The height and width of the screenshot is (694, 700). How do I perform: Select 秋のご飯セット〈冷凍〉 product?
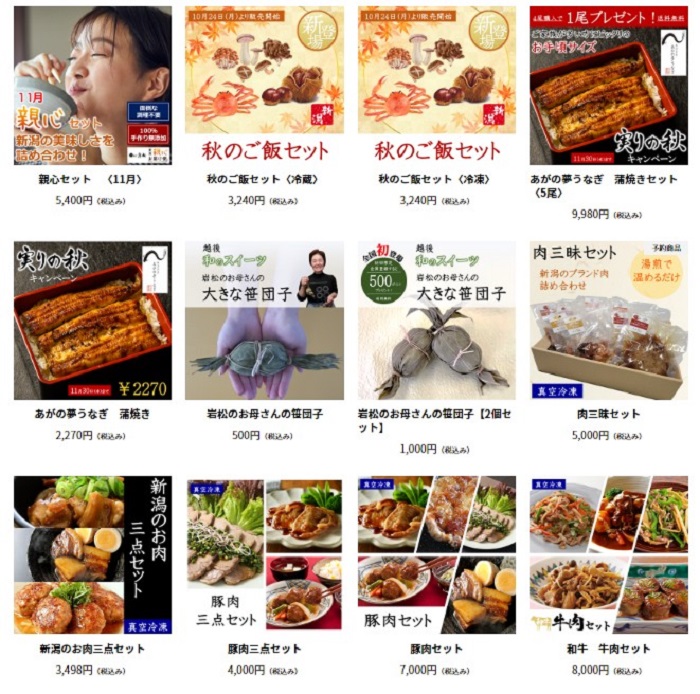(x=437, y=85)
